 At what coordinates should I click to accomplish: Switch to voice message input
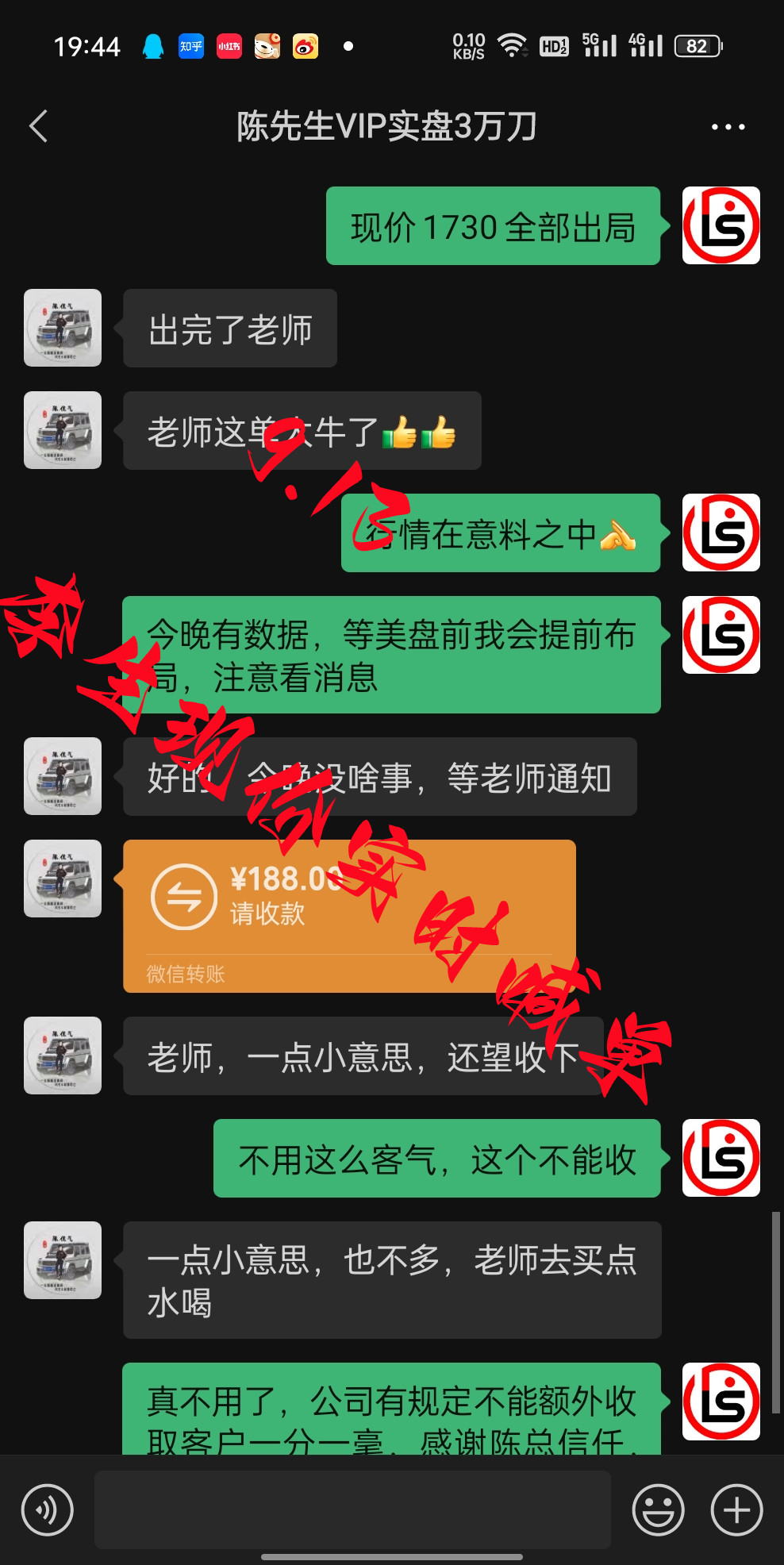point(48,1509)
